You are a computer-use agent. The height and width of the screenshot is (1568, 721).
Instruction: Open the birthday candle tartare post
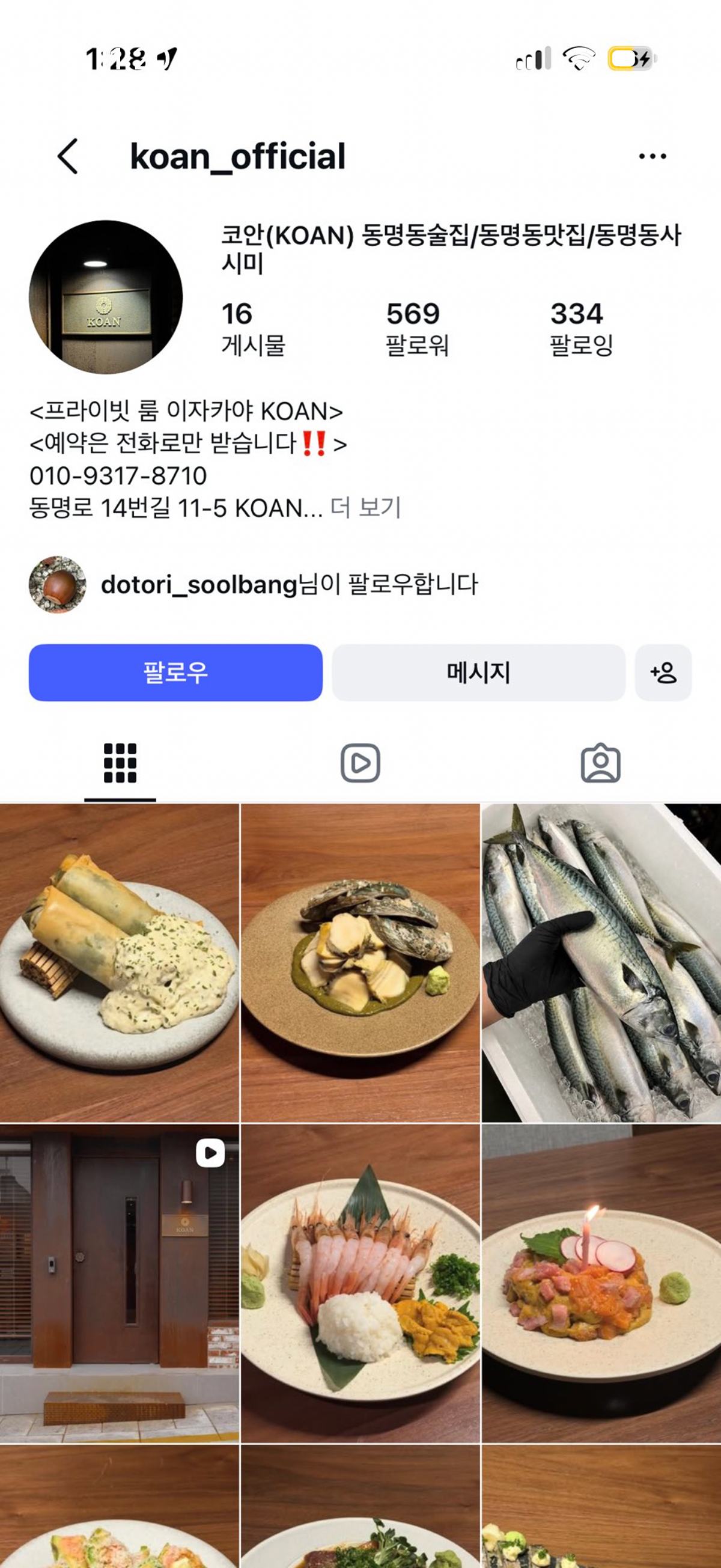(602, 1284)
